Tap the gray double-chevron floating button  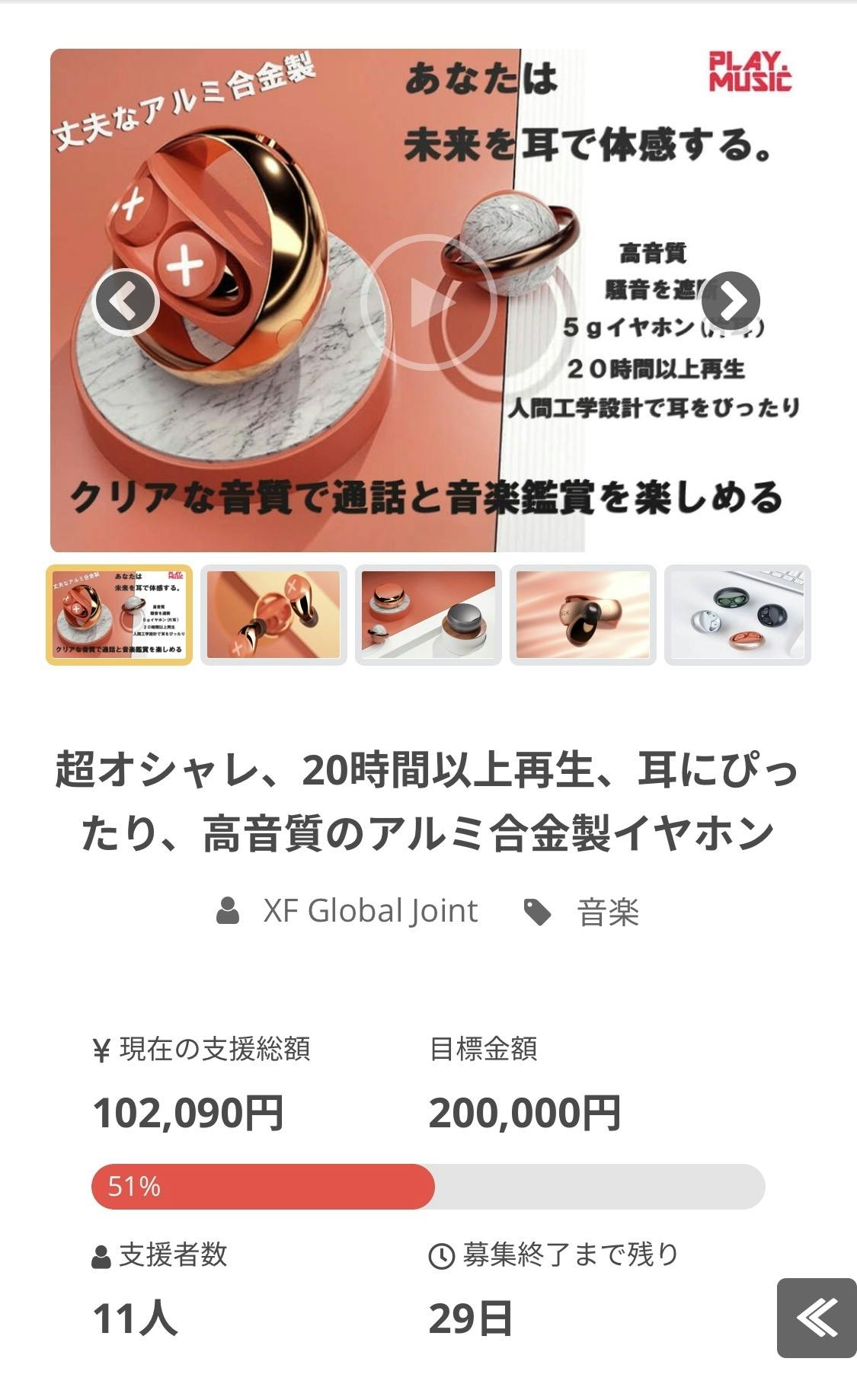[x=817, y=1318]
